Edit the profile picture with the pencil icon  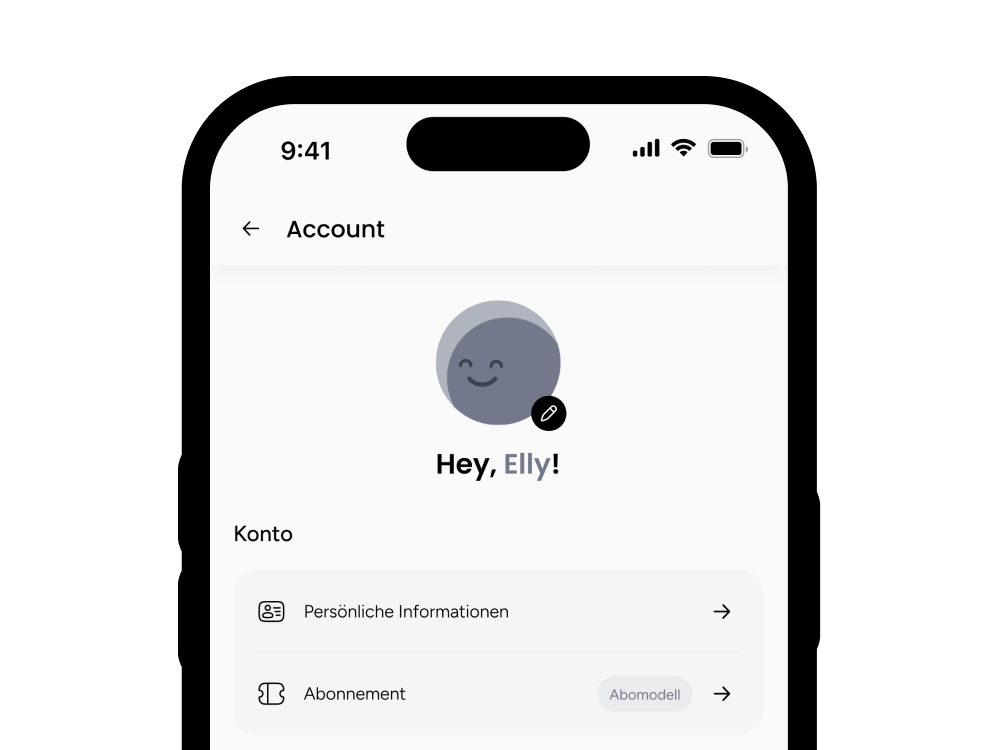(548, 413)
